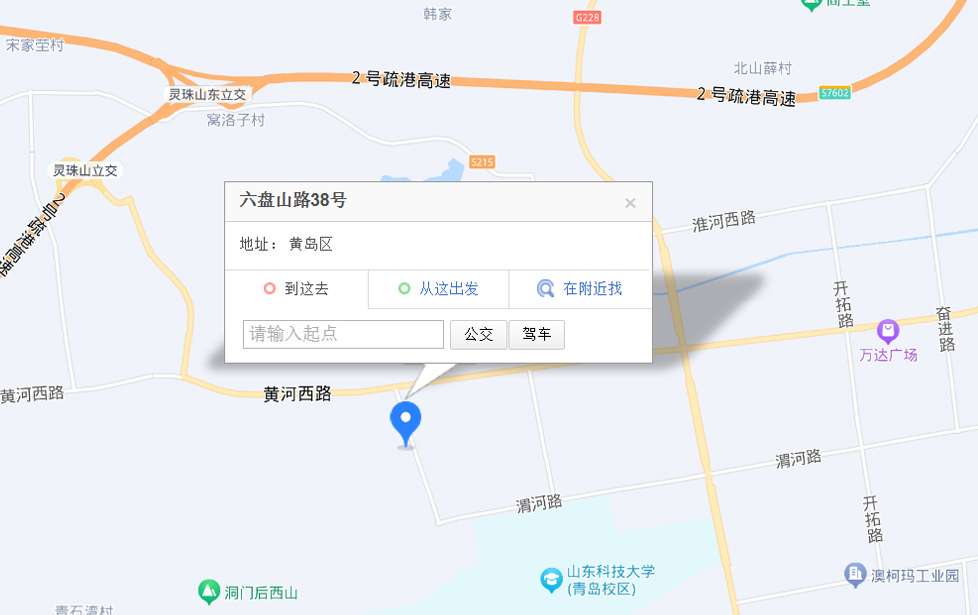Open the 山东科技大学 map marker
978x615 pixels.
pos(551,579)
